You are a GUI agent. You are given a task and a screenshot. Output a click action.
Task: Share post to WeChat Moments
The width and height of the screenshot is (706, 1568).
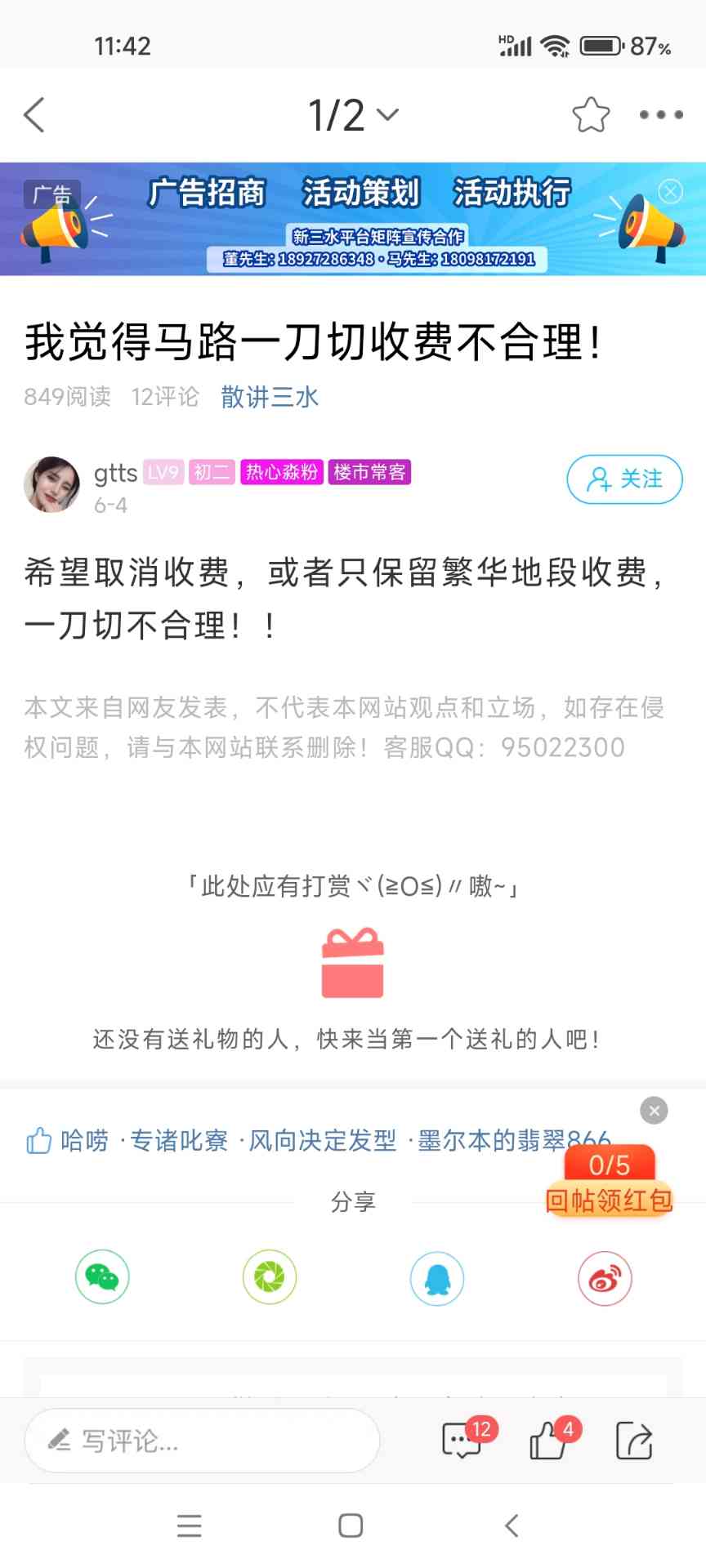pos(269,1277)
